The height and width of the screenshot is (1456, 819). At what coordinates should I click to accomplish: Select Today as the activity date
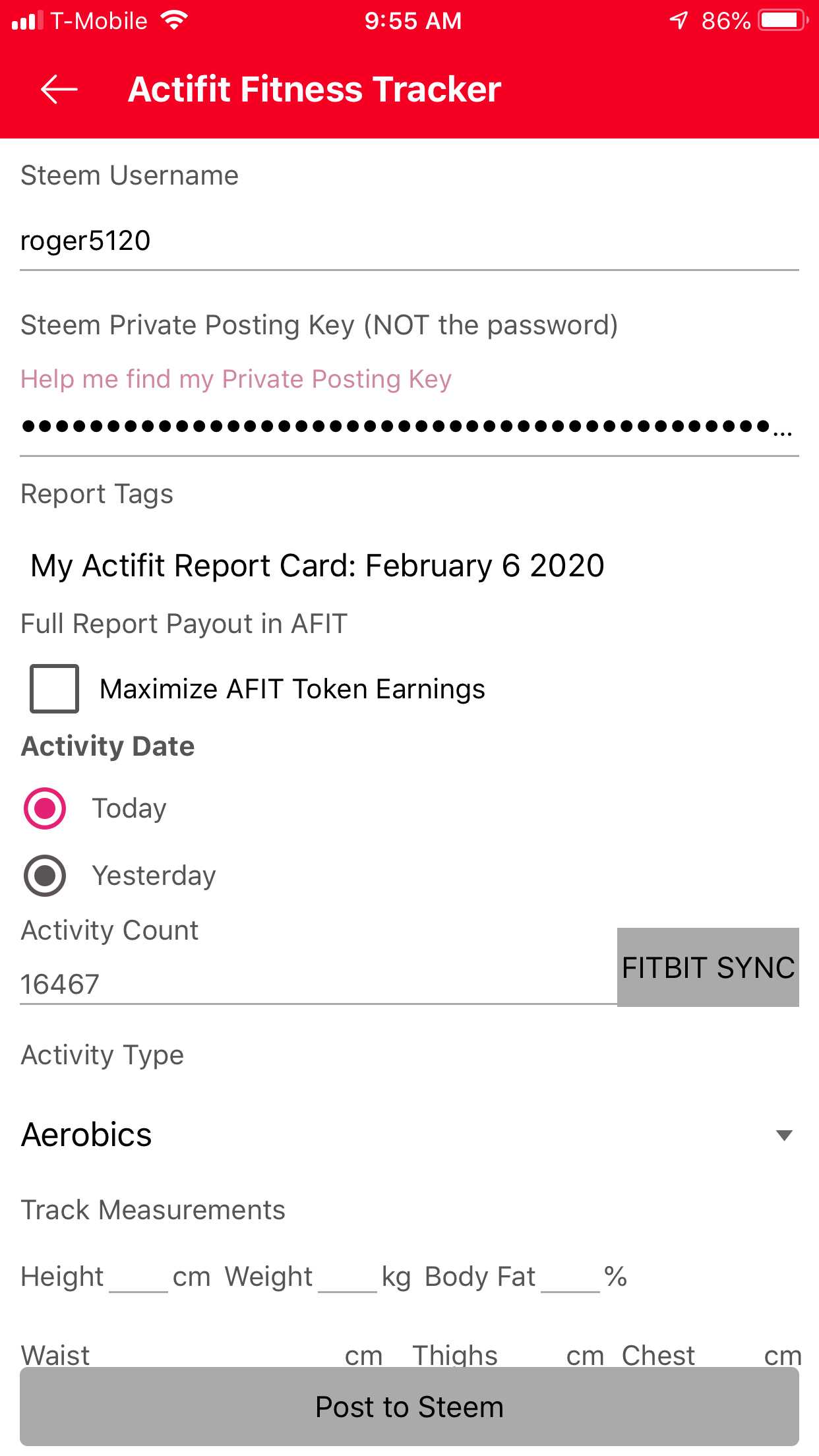pos(45,808)
